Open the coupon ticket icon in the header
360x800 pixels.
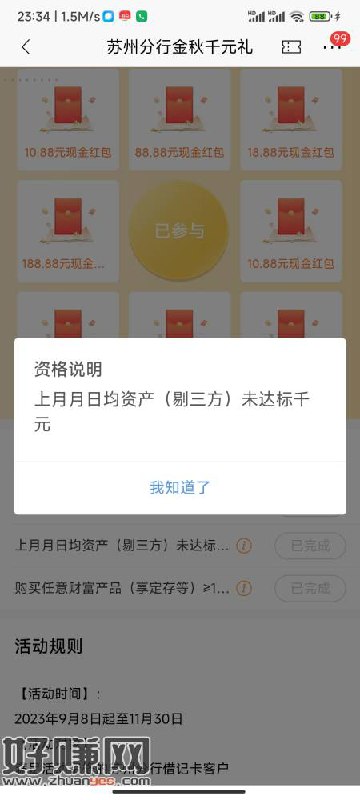[x=291, y=47]
